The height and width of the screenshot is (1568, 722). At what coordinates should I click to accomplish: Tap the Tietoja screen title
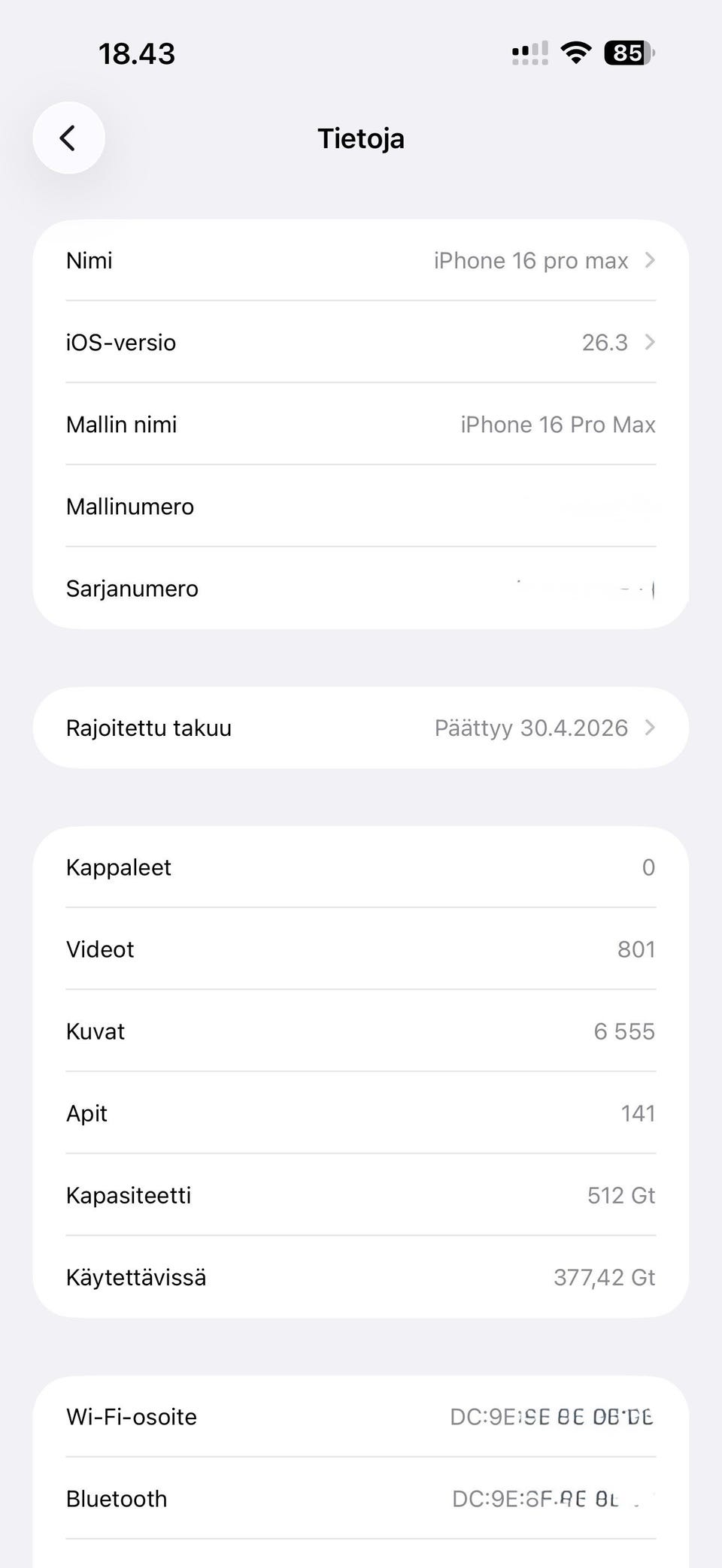click(361, 138)
